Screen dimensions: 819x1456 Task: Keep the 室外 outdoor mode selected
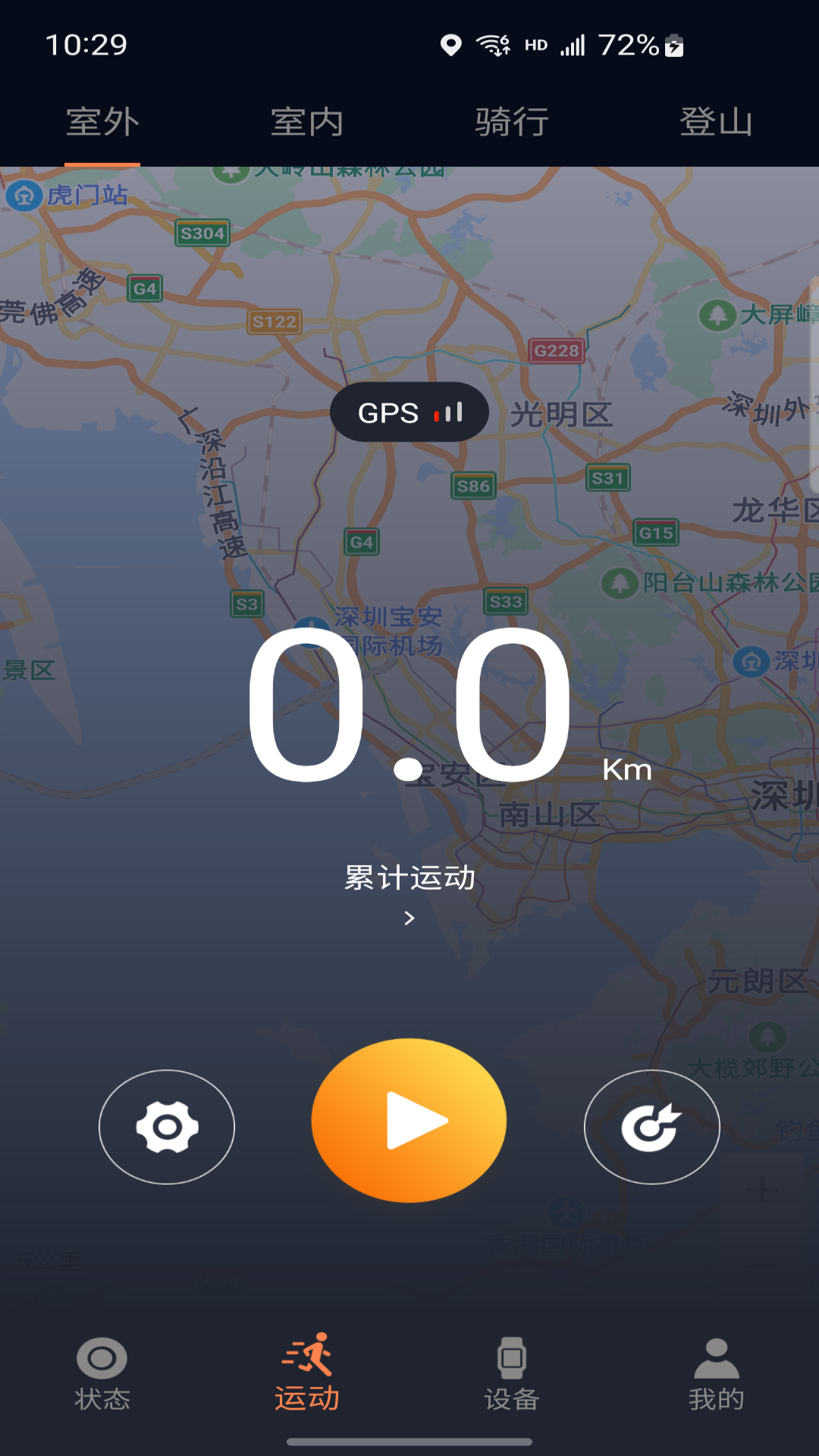click(x=102, y=121)
